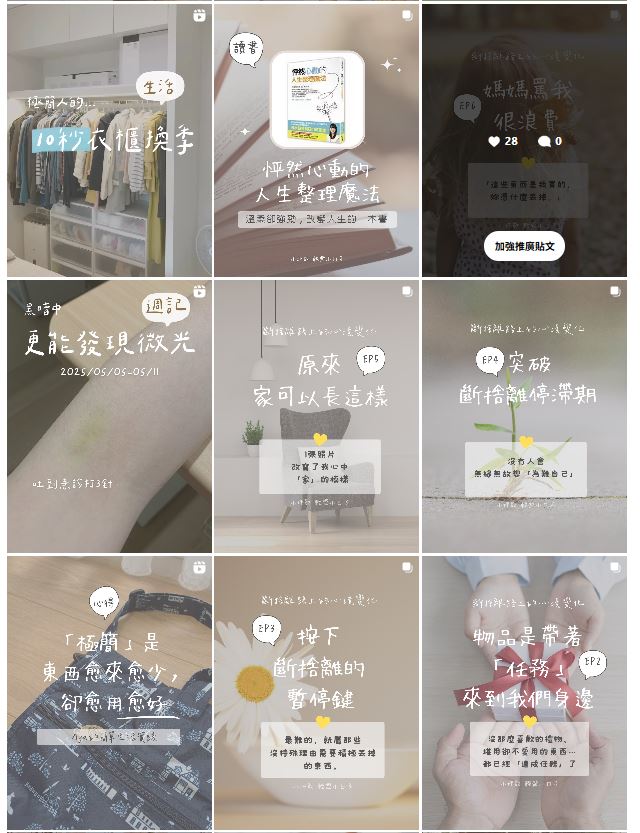Image resolution: width=640 pixels, height=833 pixels.
Task: Tap the 加強推廣貼文 button
Action: click(524, 246)
